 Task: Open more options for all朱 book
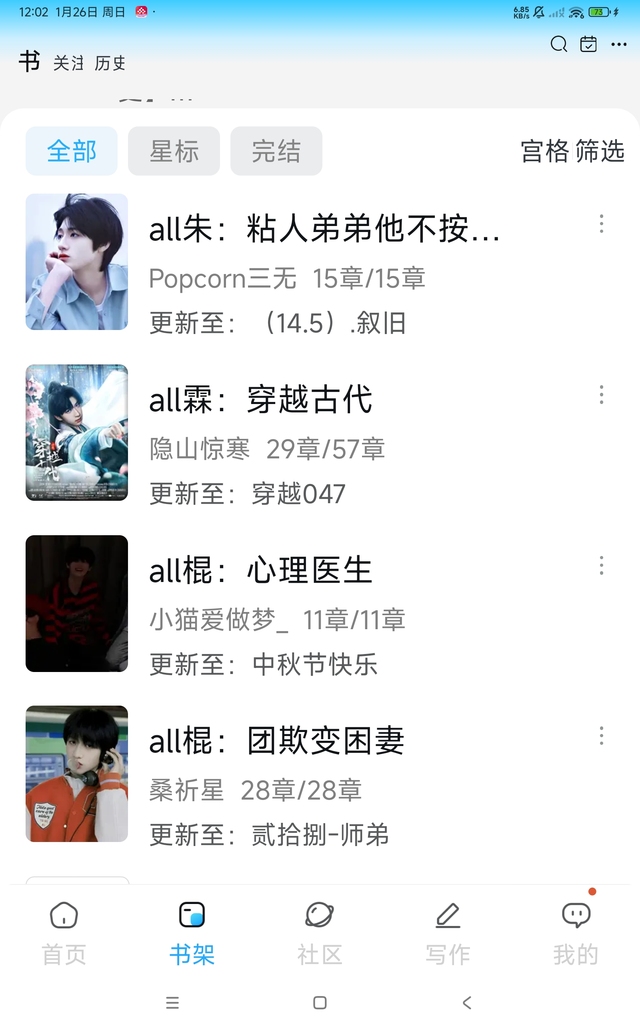pos(601,224)
